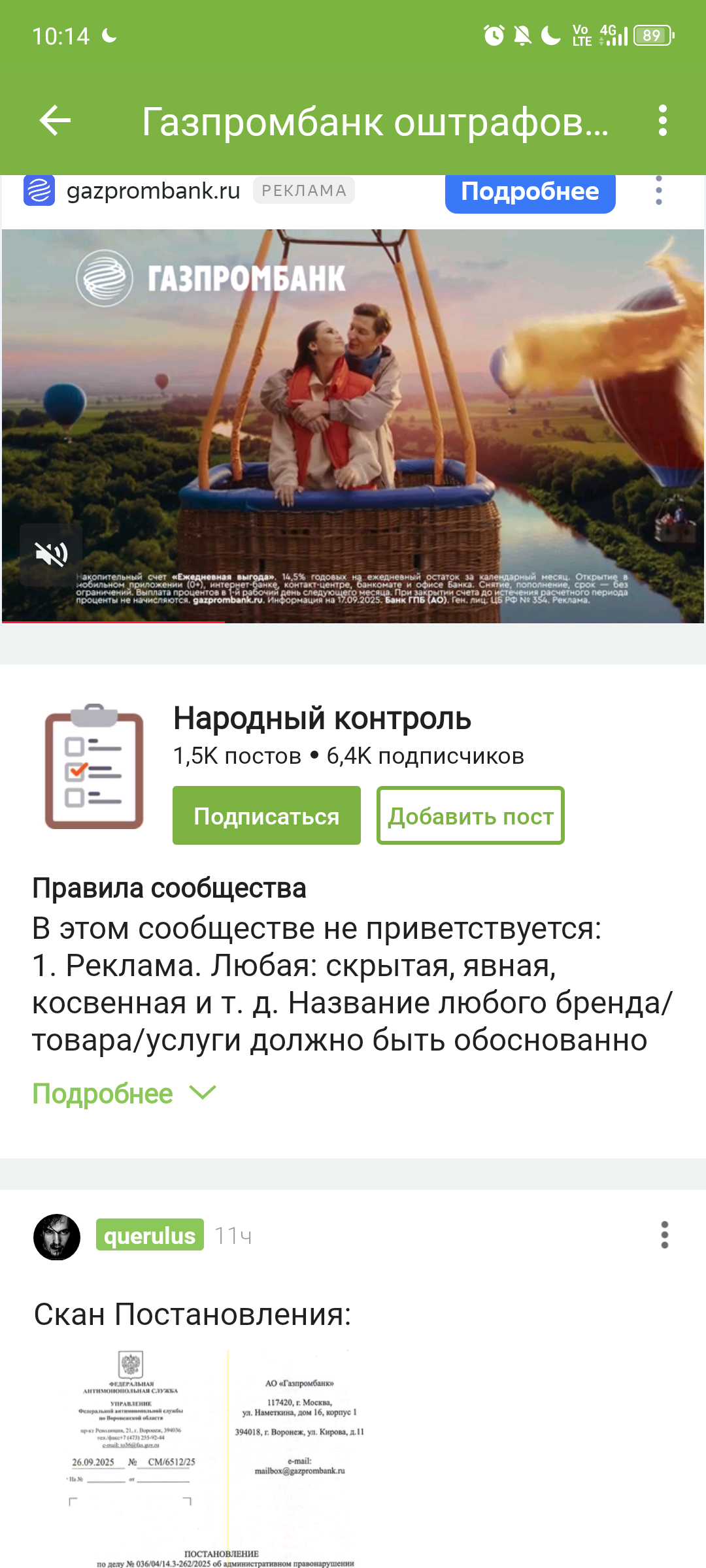Open post options menu next to querulus
The height and width of the screenshot is (1568, 706).
[664, 1235]
